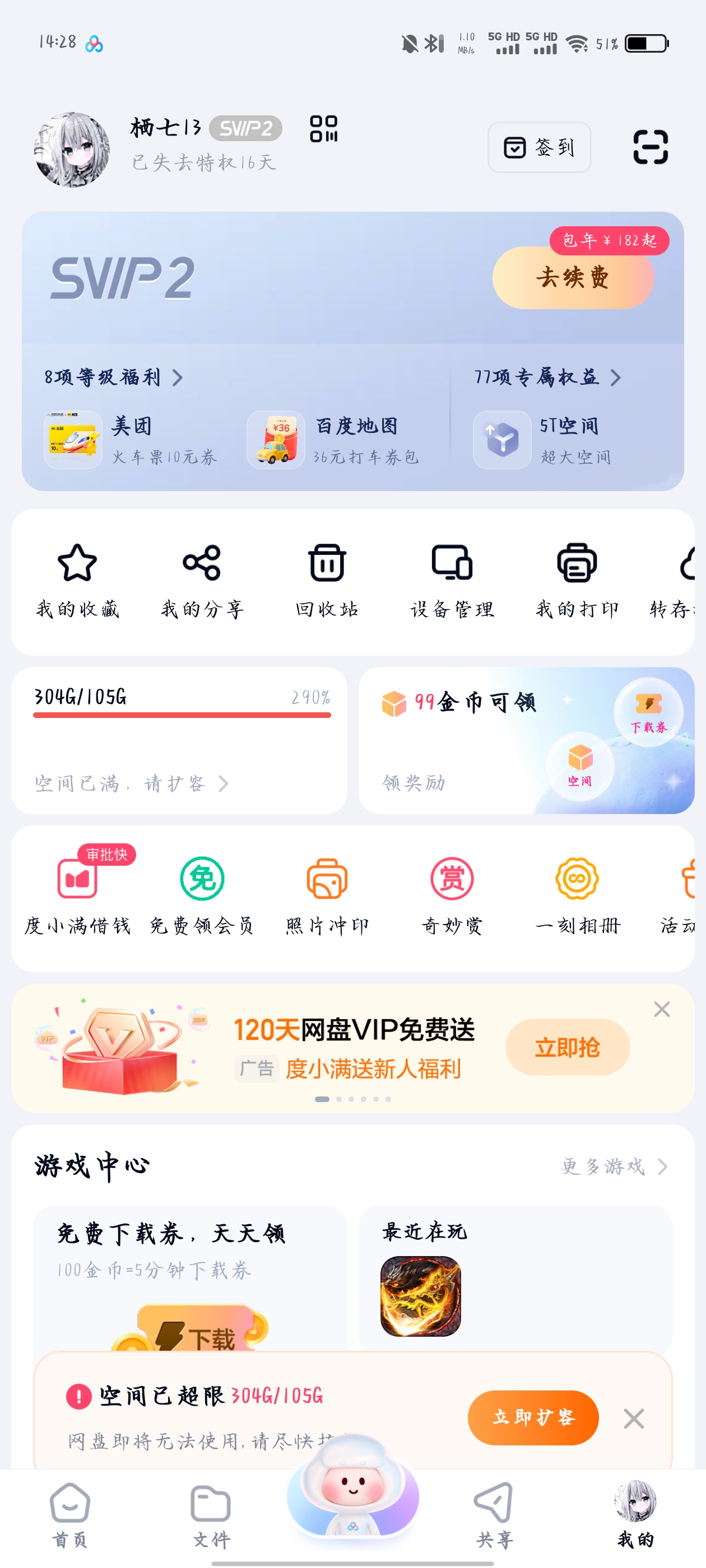The width and height of the screenshot is (706, 1568).
Task: Open 8项等级福利 benefits
Action: tap(113, 377)
